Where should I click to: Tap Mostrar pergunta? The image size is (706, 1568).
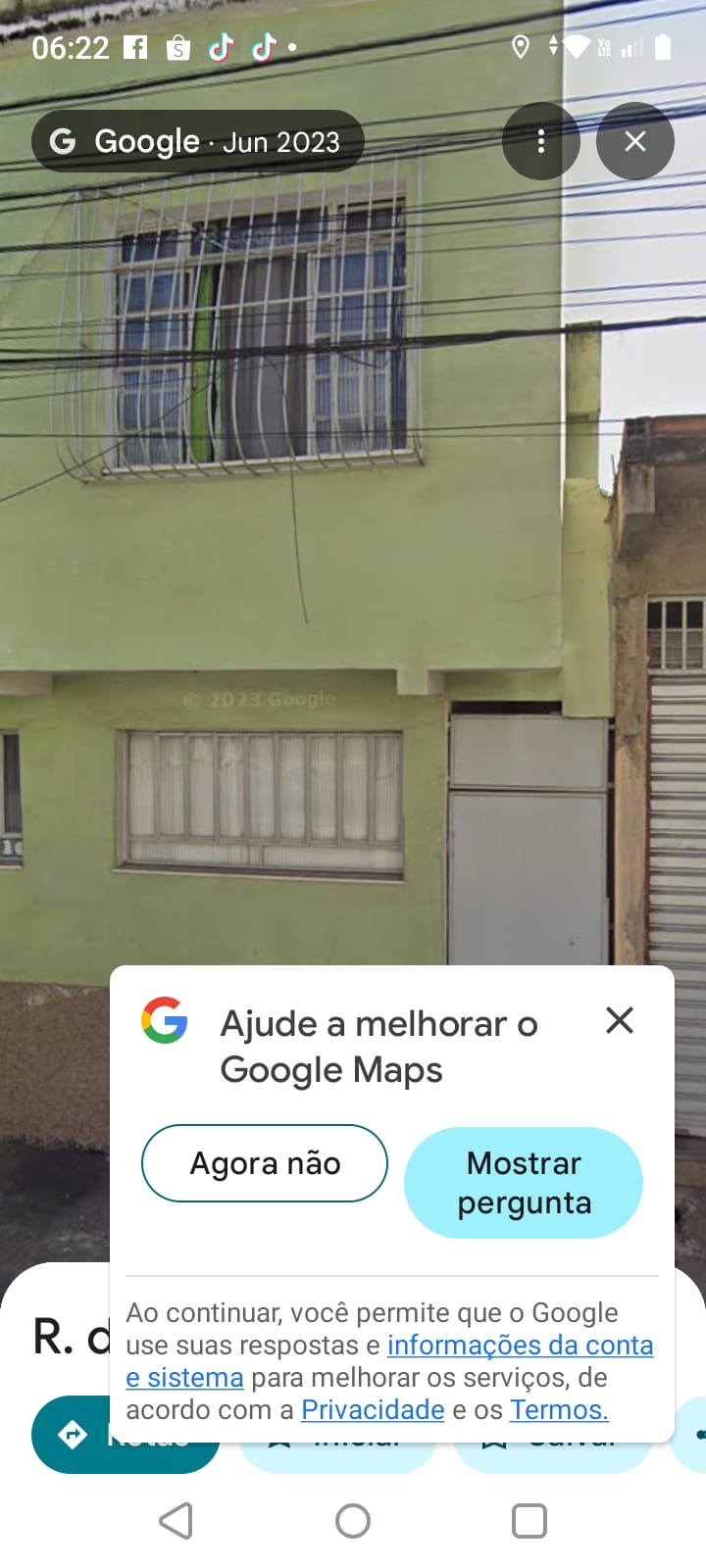(x=524, y=1182)
